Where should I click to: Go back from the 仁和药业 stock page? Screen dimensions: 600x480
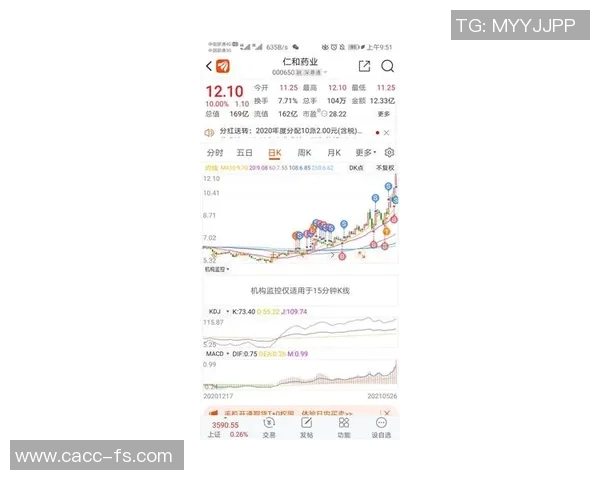click(209, 66)
